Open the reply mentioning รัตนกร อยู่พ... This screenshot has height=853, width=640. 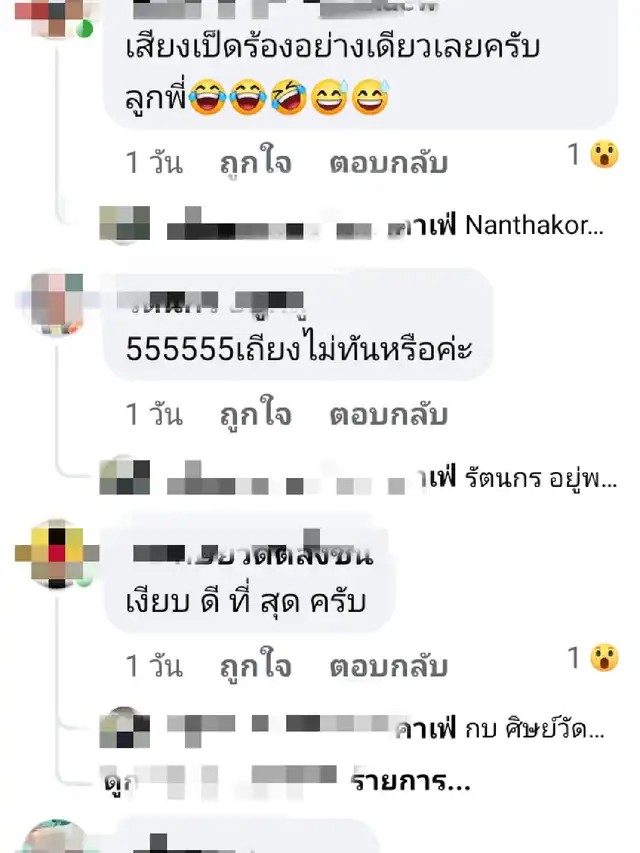click(x=358, y=478)
